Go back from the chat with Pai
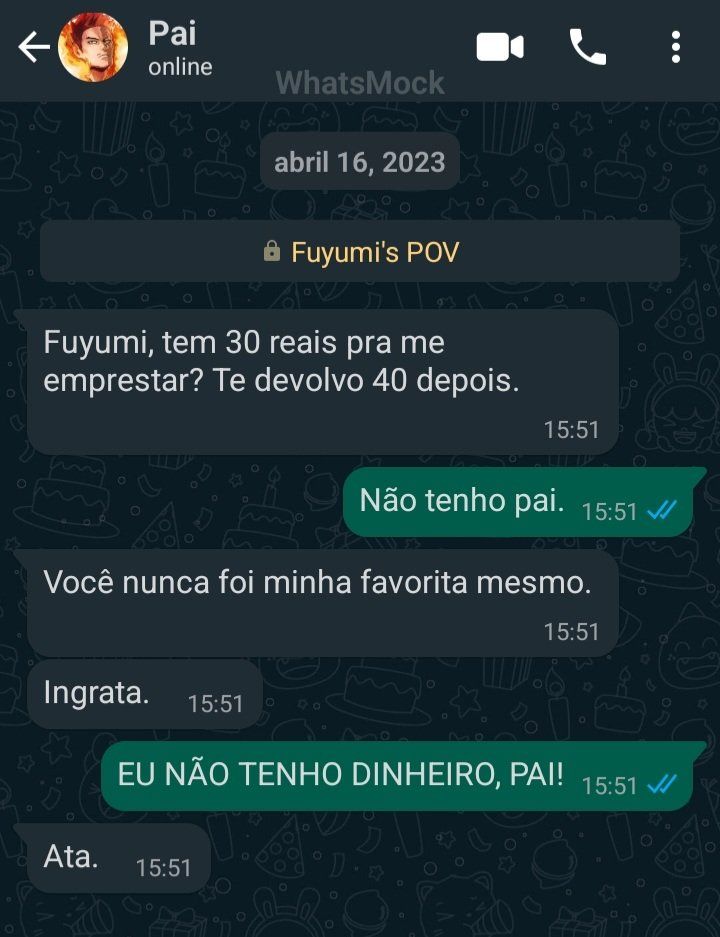720x937 pixels. coord(33,47)
